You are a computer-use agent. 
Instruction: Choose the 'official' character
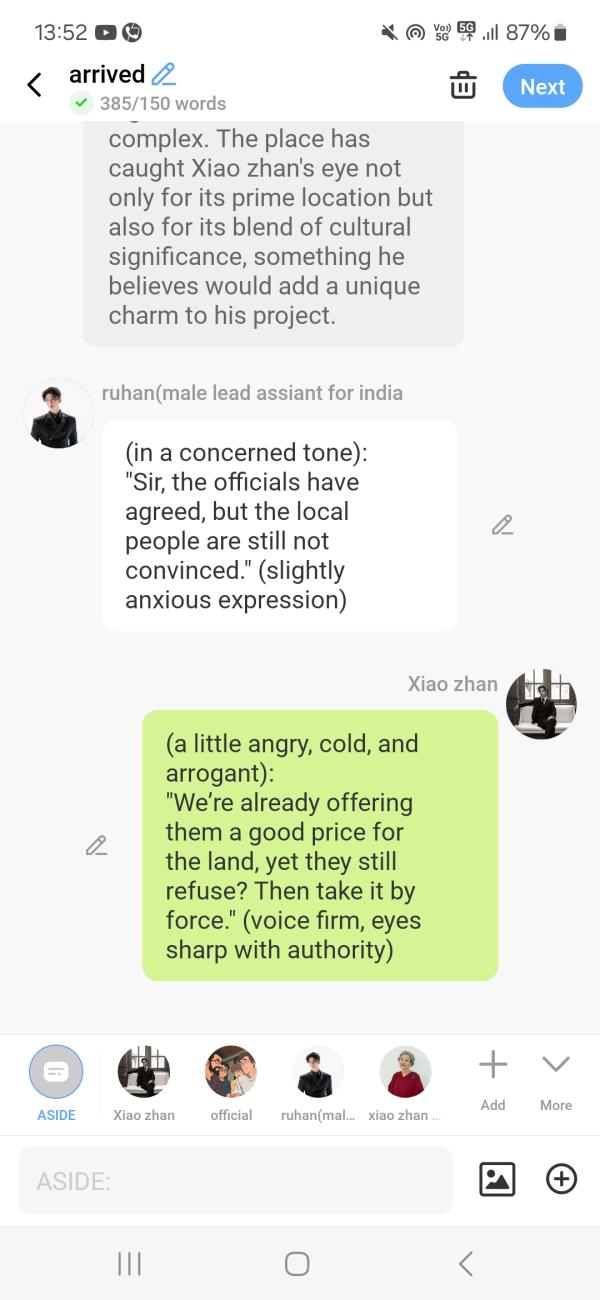click(231, 1073)
